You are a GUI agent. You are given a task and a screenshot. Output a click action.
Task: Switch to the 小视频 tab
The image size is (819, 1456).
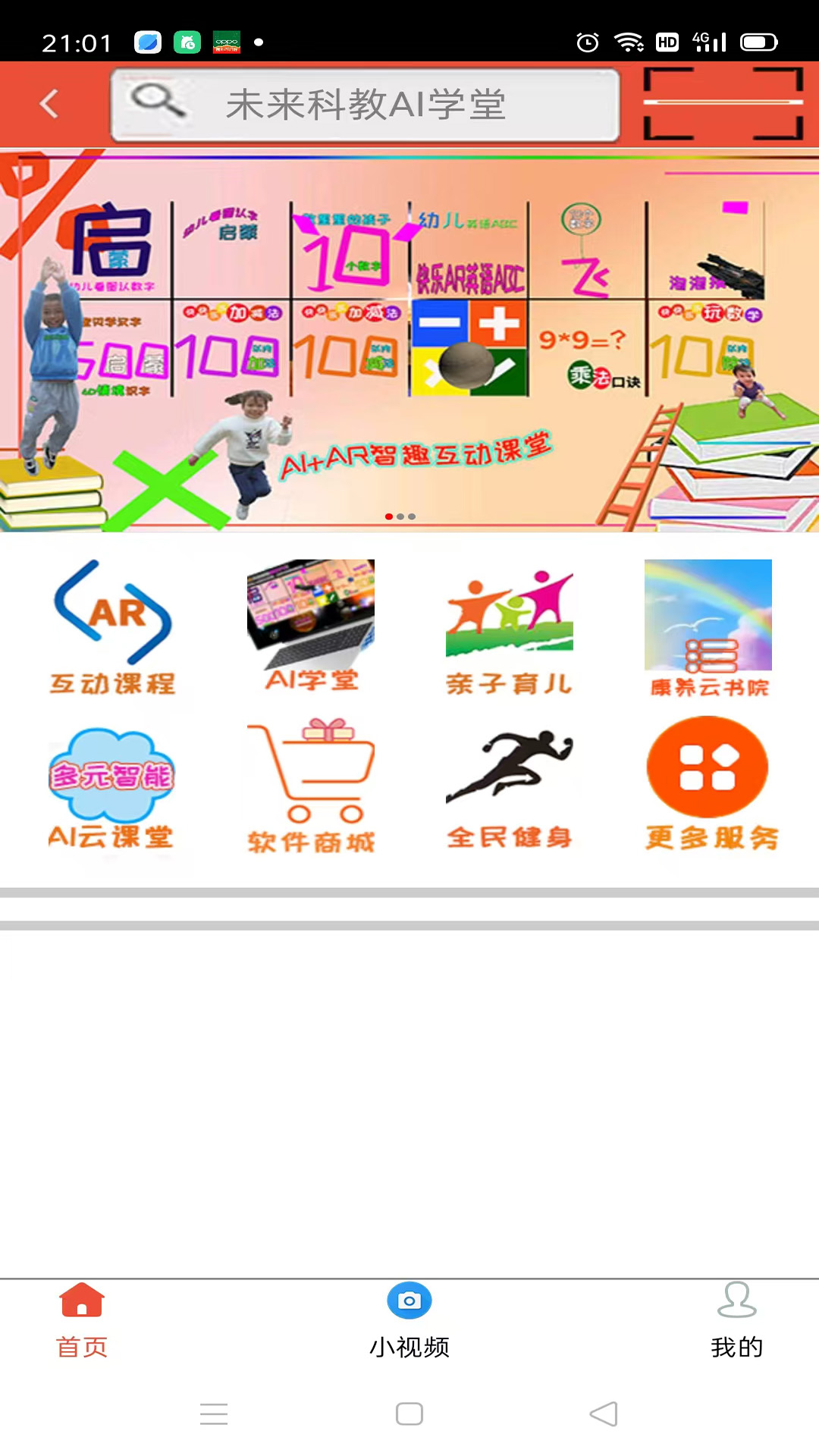click(409, 1319)
